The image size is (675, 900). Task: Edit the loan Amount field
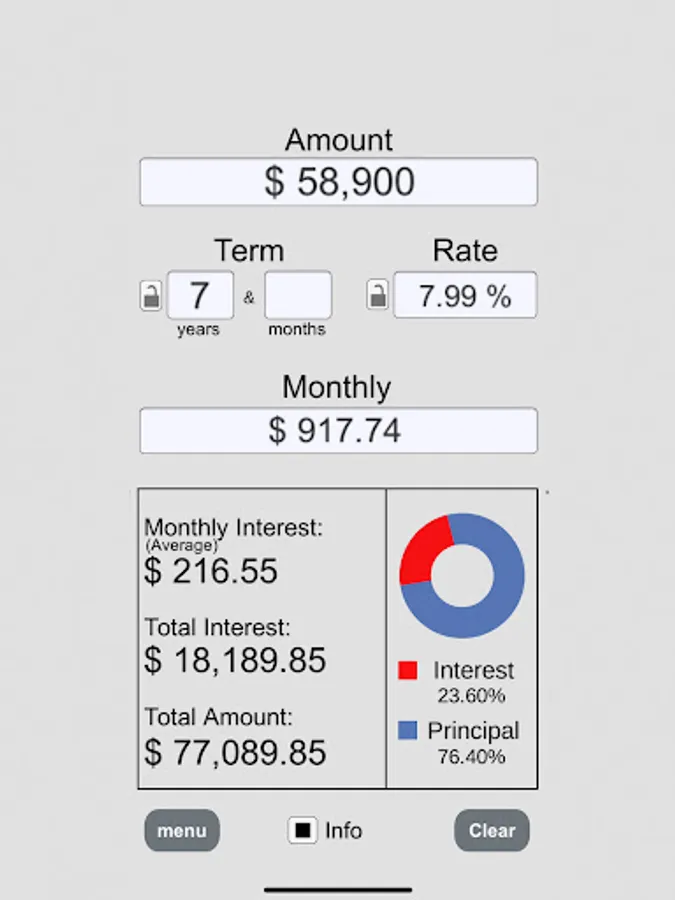point(338,182)
